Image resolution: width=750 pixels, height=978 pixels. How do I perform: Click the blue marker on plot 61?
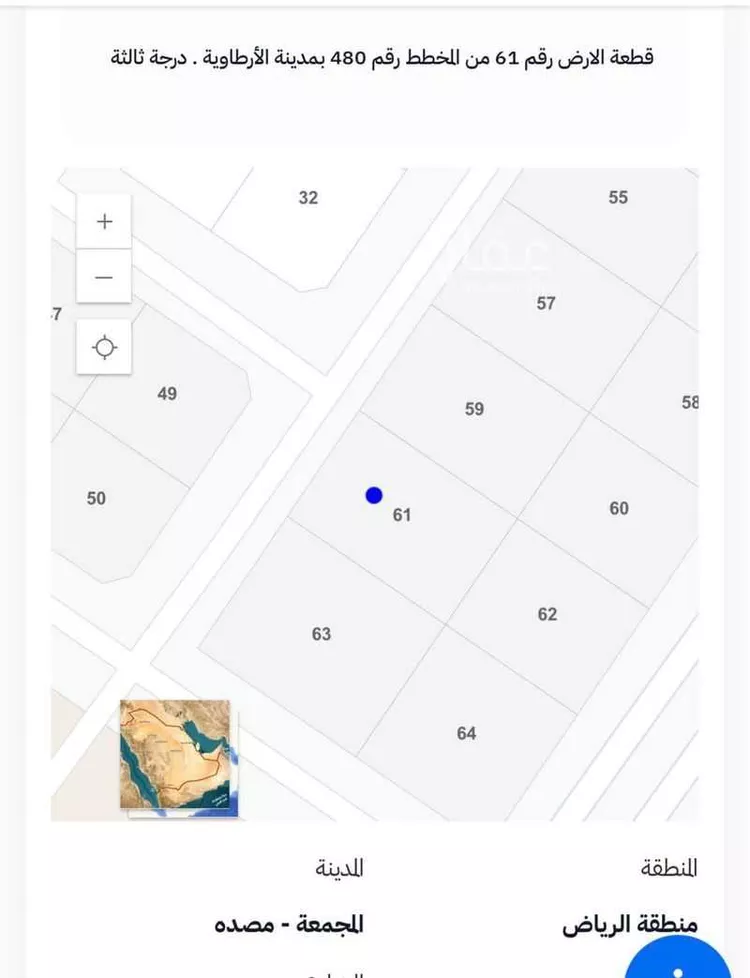click(373, 493)
